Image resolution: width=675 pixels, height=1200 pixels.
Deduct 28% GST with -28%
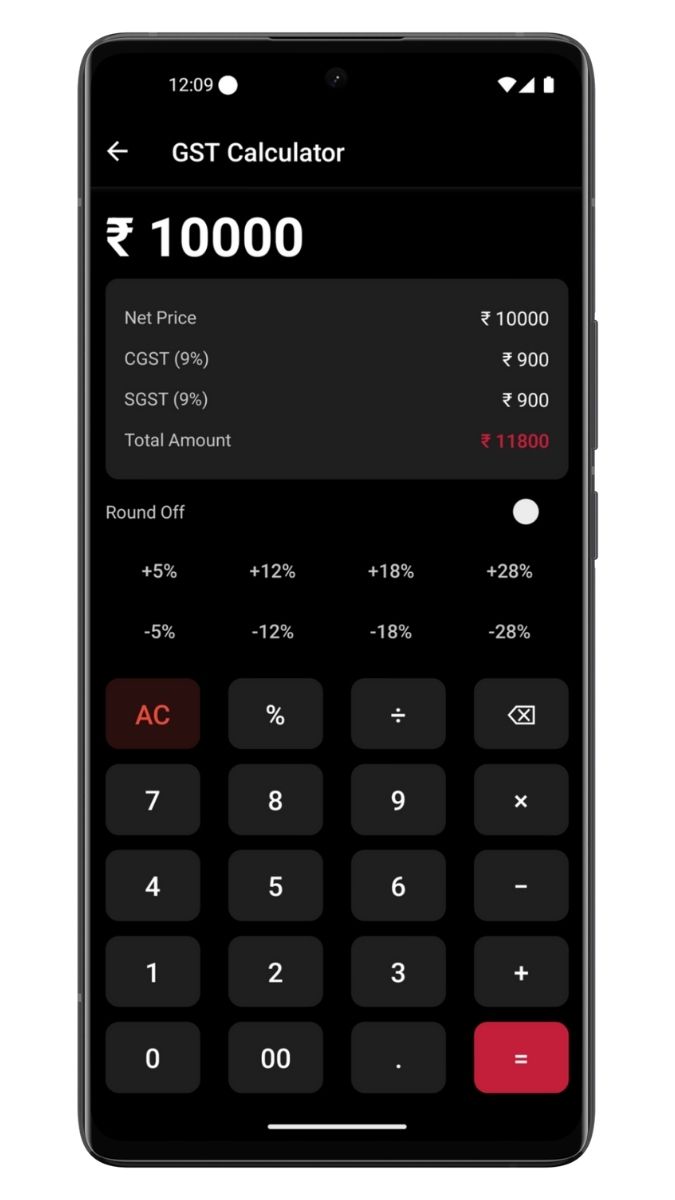[x=509, y=632]
